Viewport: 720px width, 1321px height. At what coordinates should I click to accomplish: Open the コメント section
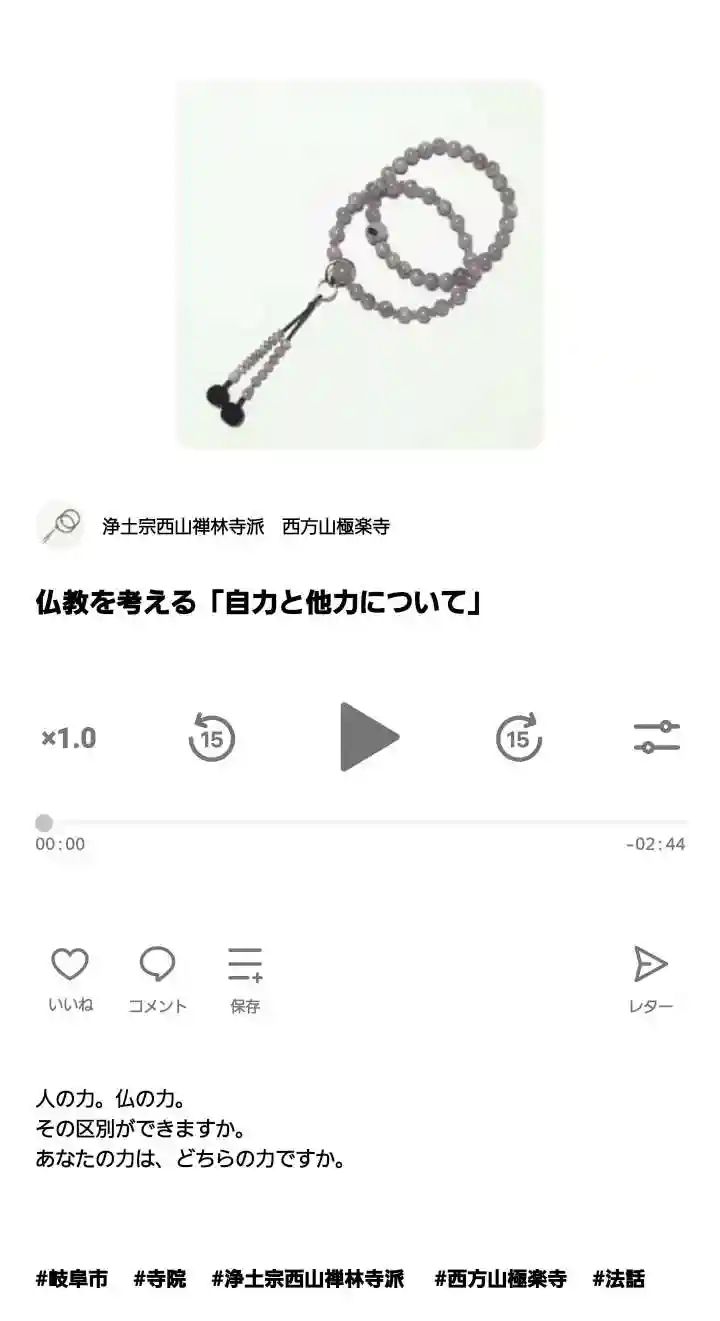click(157, 979)
